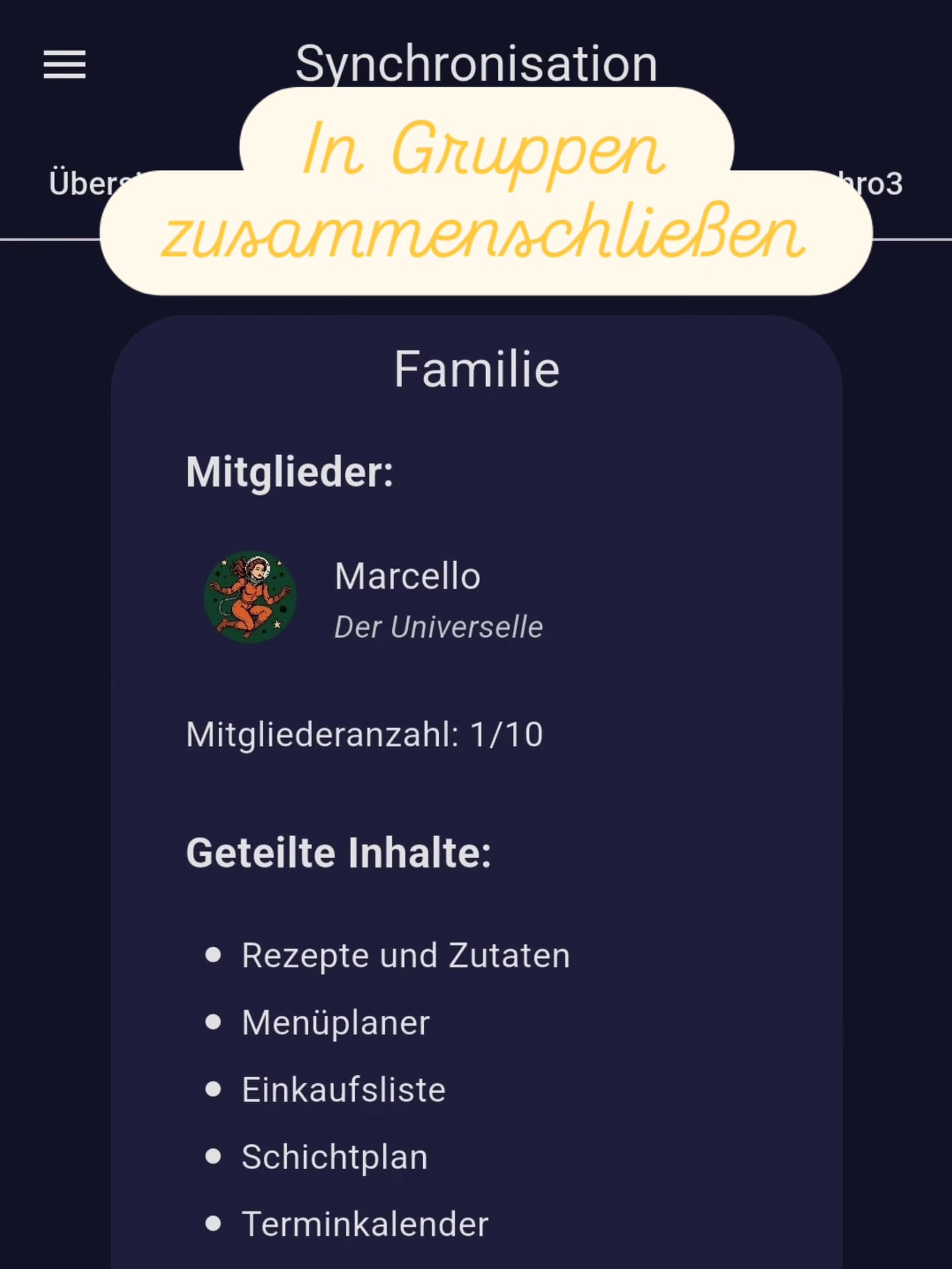952x1269 pixels.
Task: Click the bullet beside Rezepte und Zutaten
Action: coord(213,955)
